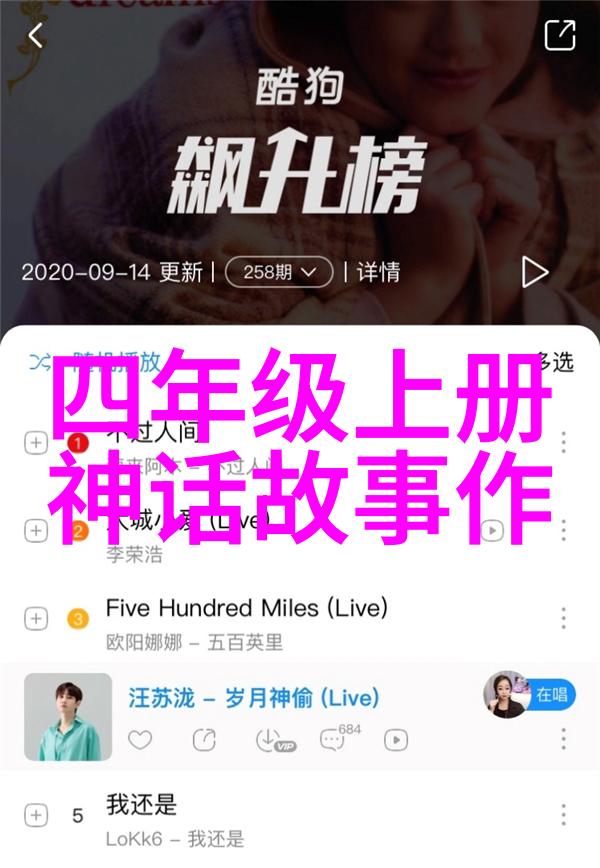The width and height of the screenshot is (600, 868).
Task: Add Five Hundred Miles to the playlist
Action: (36, 619)
